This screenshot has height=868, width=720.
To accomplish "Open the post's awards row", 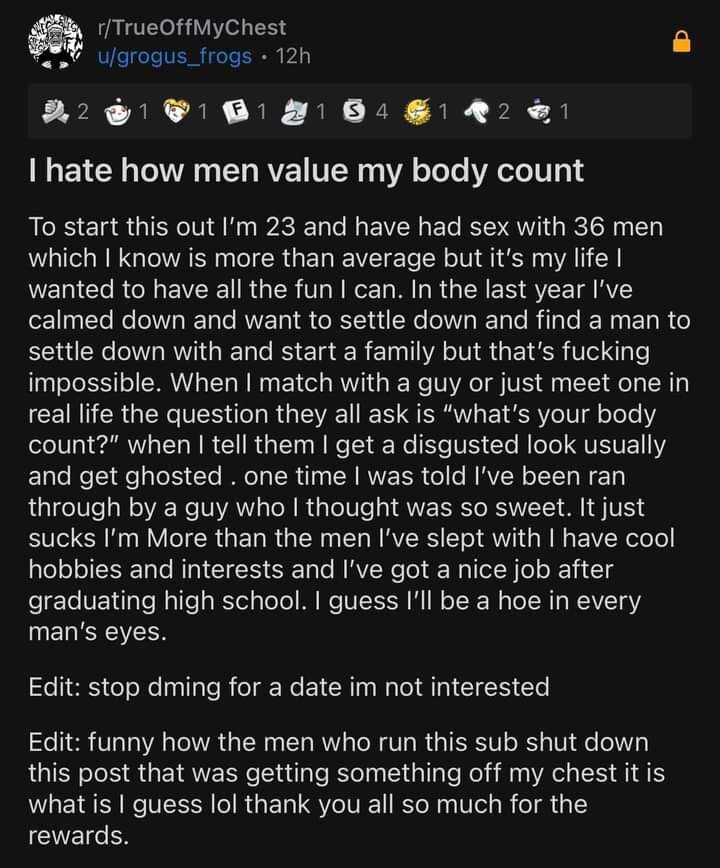I will click(360, 112).
